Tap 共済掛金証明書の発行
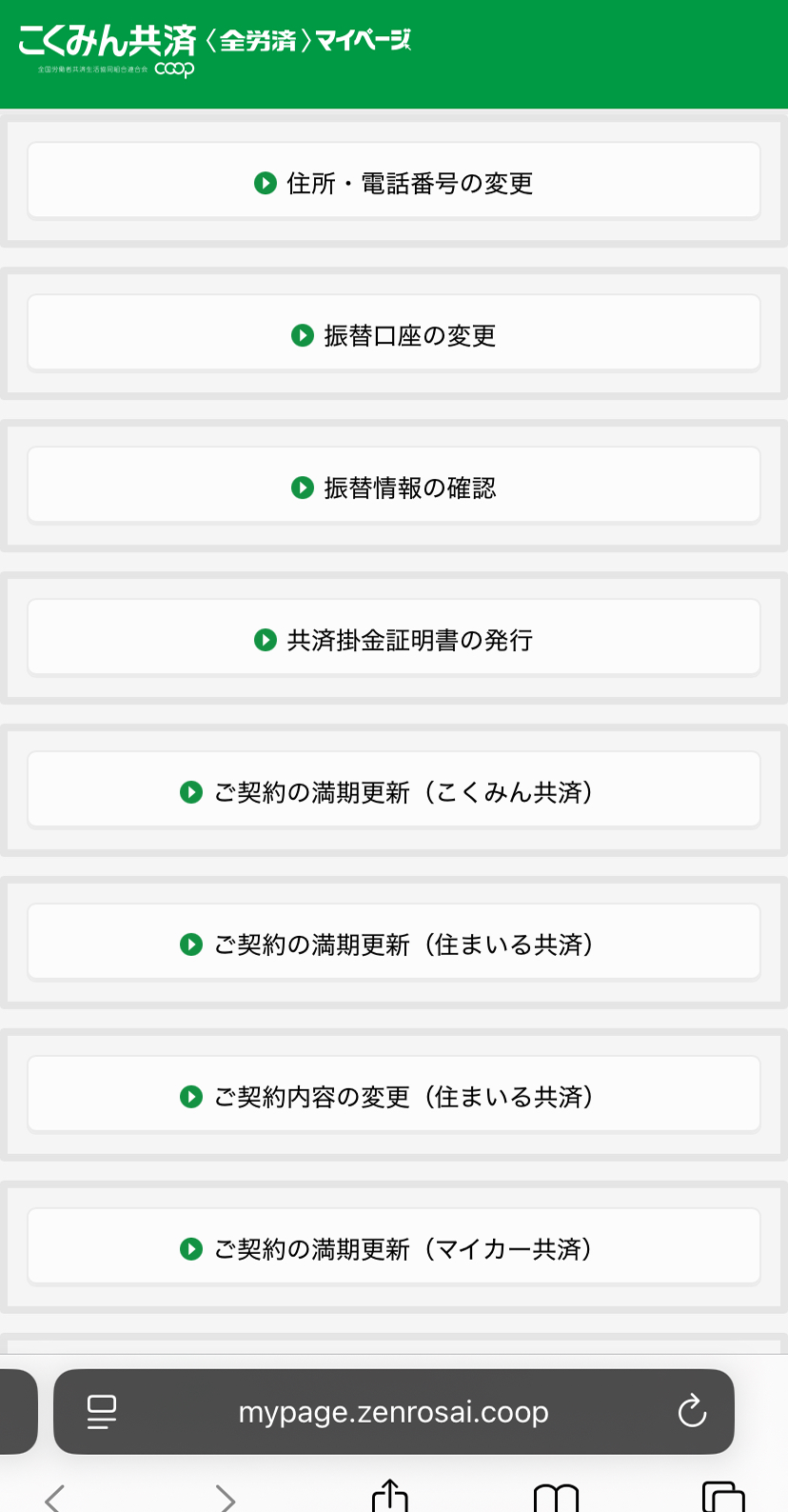 pos(393,639)
